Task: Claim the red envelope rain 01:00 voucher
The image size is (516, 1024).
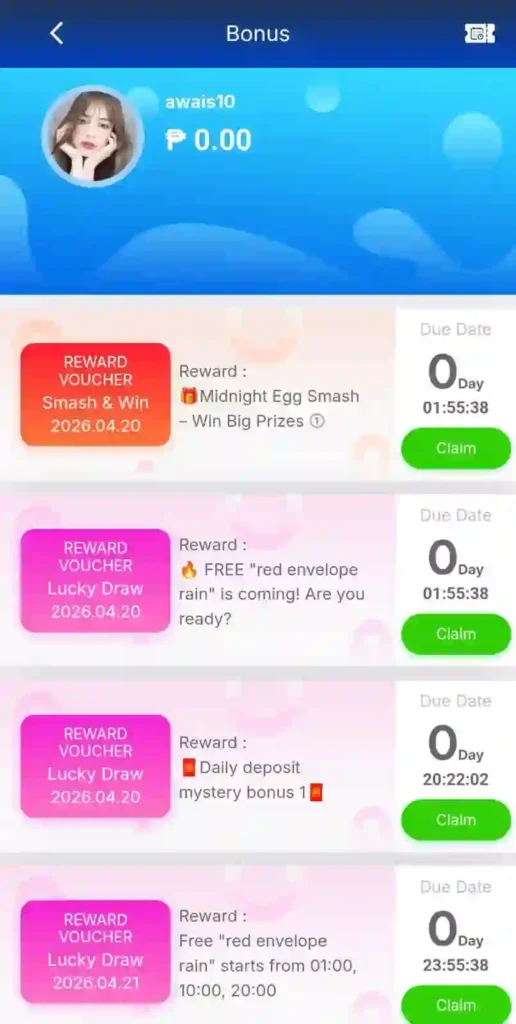Action: click(456, 1004)
